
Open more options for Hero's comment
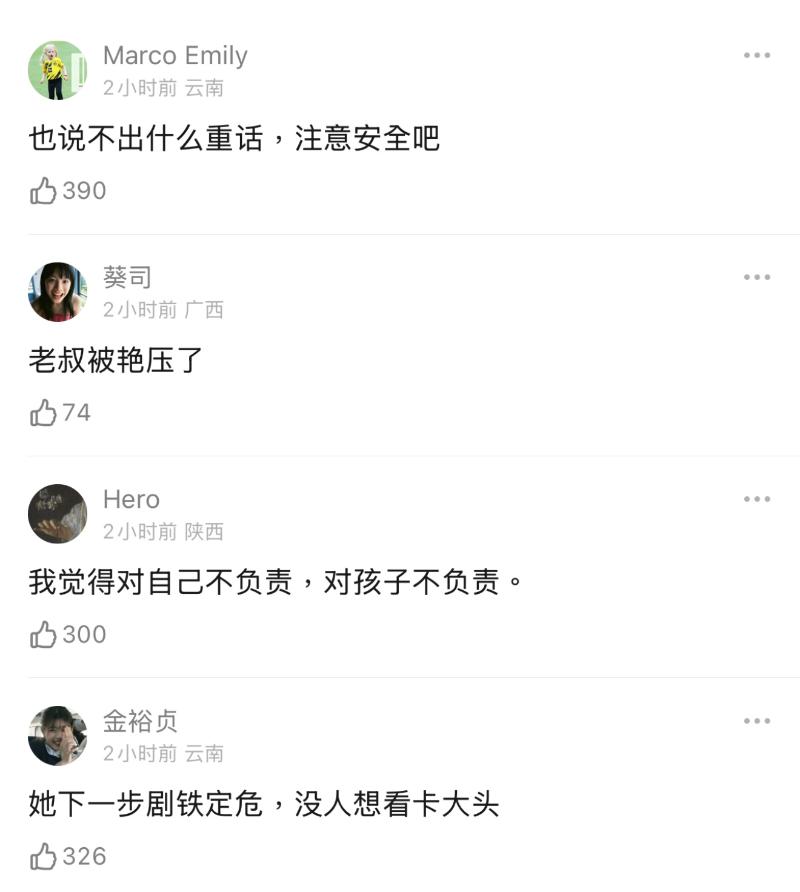[x=757, y=499]
